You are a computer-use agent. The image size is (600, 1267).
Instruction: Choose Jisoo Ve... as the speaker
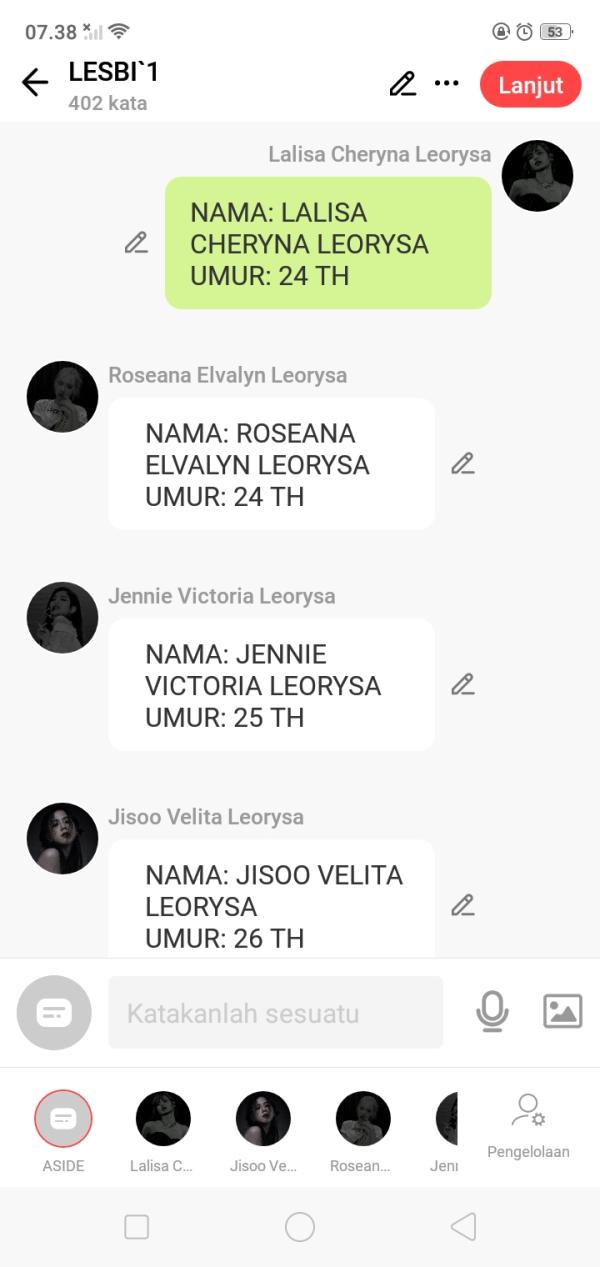[x=263, y=1119]
